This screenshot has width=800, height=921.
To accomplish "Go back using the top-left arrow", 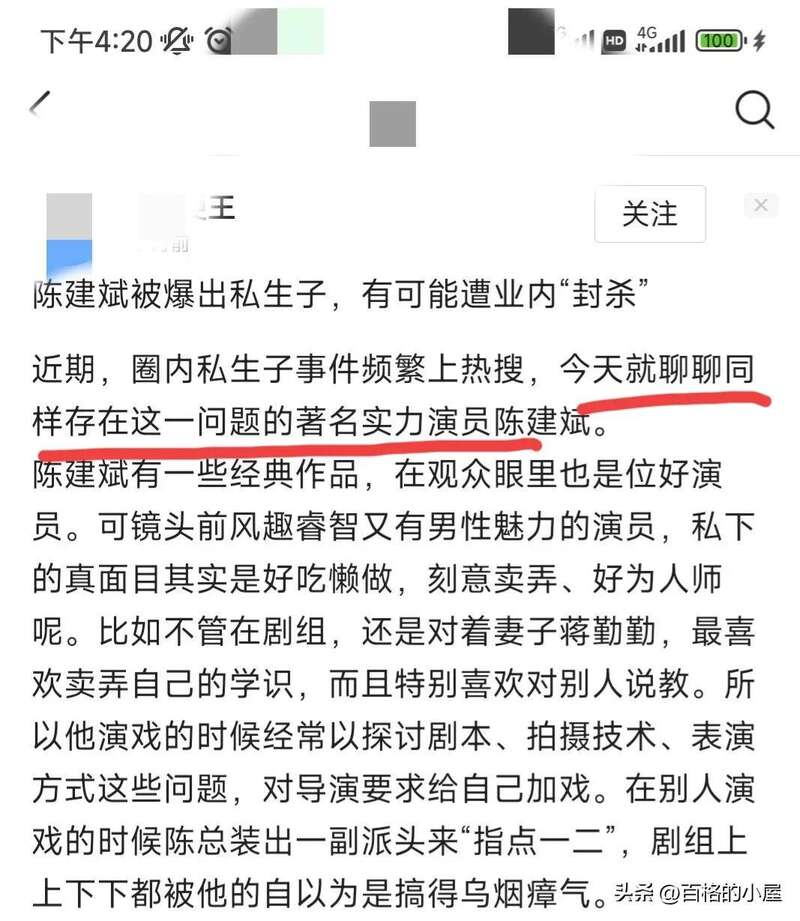I will [x=40, y=105].
